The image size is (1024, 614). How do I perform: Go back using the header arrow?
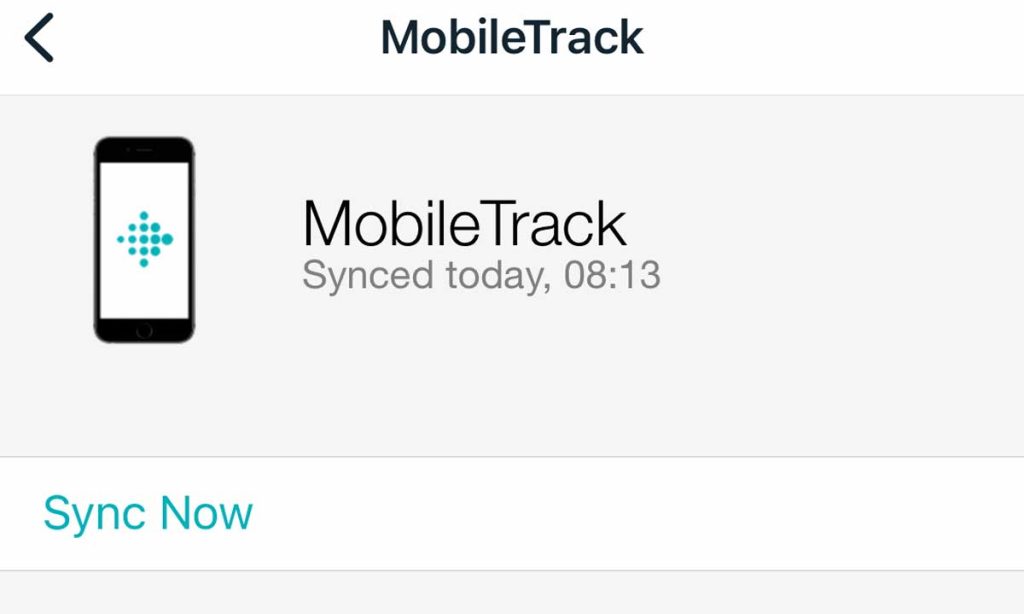tap(40, 40)
